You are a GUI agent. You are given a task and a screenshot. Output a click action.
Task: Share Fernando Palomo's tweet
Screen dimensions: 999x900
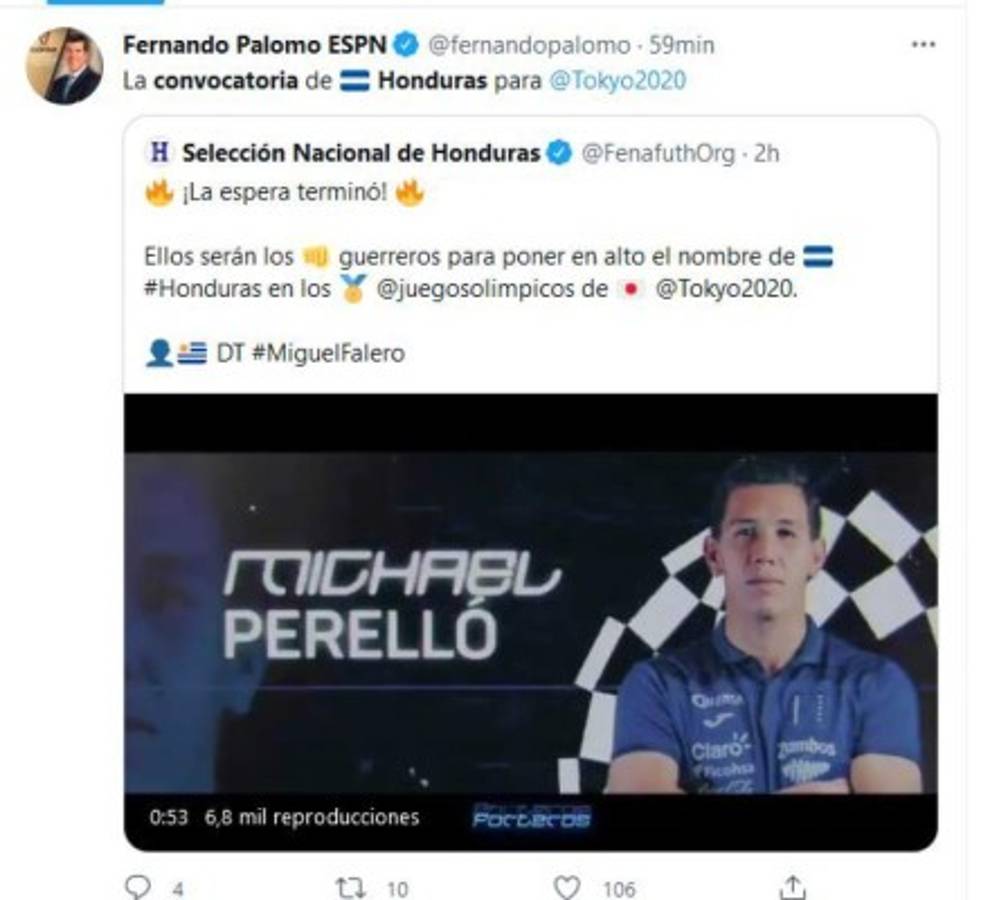(792, 886)
